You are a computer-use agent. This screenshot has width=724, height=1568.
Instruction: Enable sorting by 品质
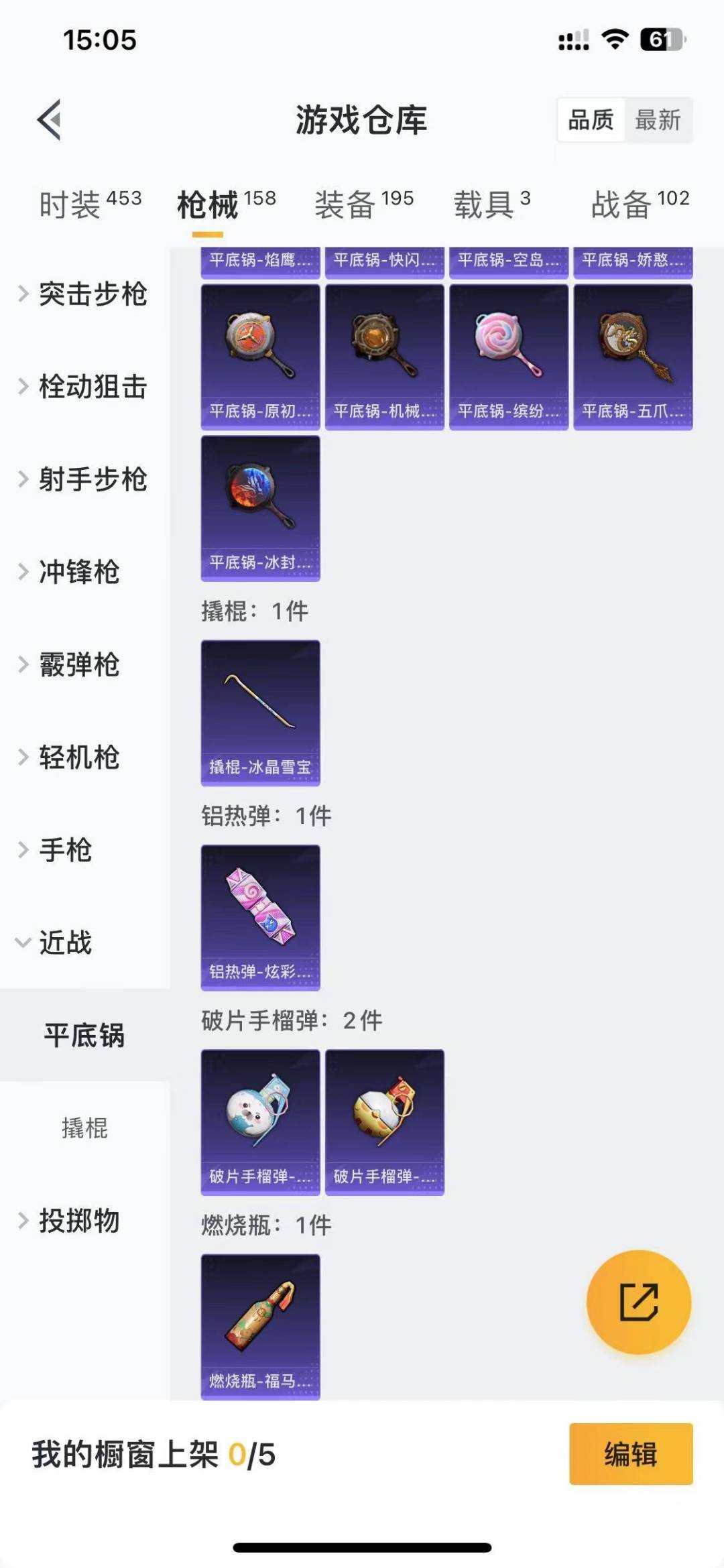pos(590,121)
